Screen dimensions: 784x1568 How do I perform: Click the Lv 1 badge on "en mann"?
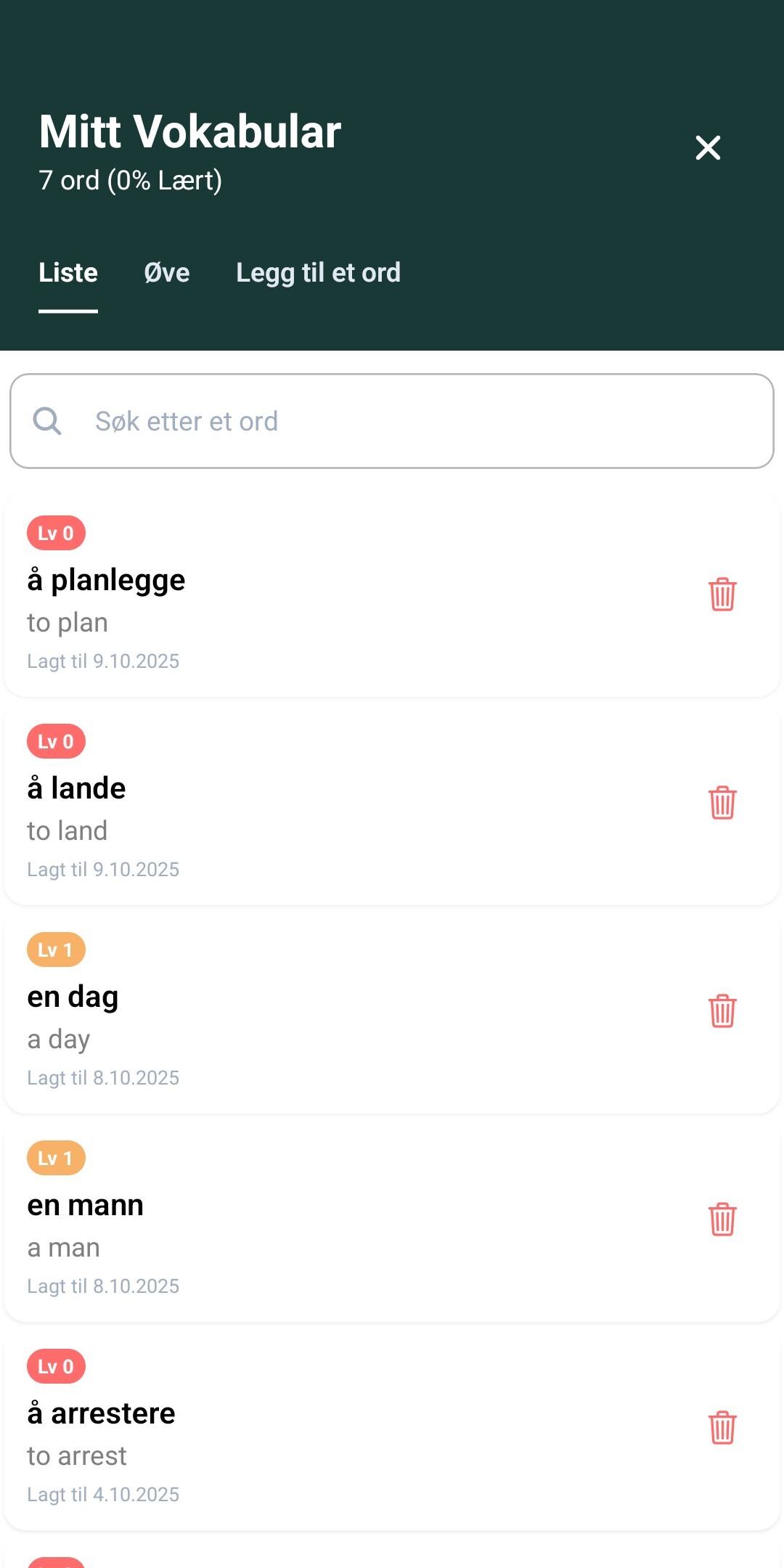56,1158
